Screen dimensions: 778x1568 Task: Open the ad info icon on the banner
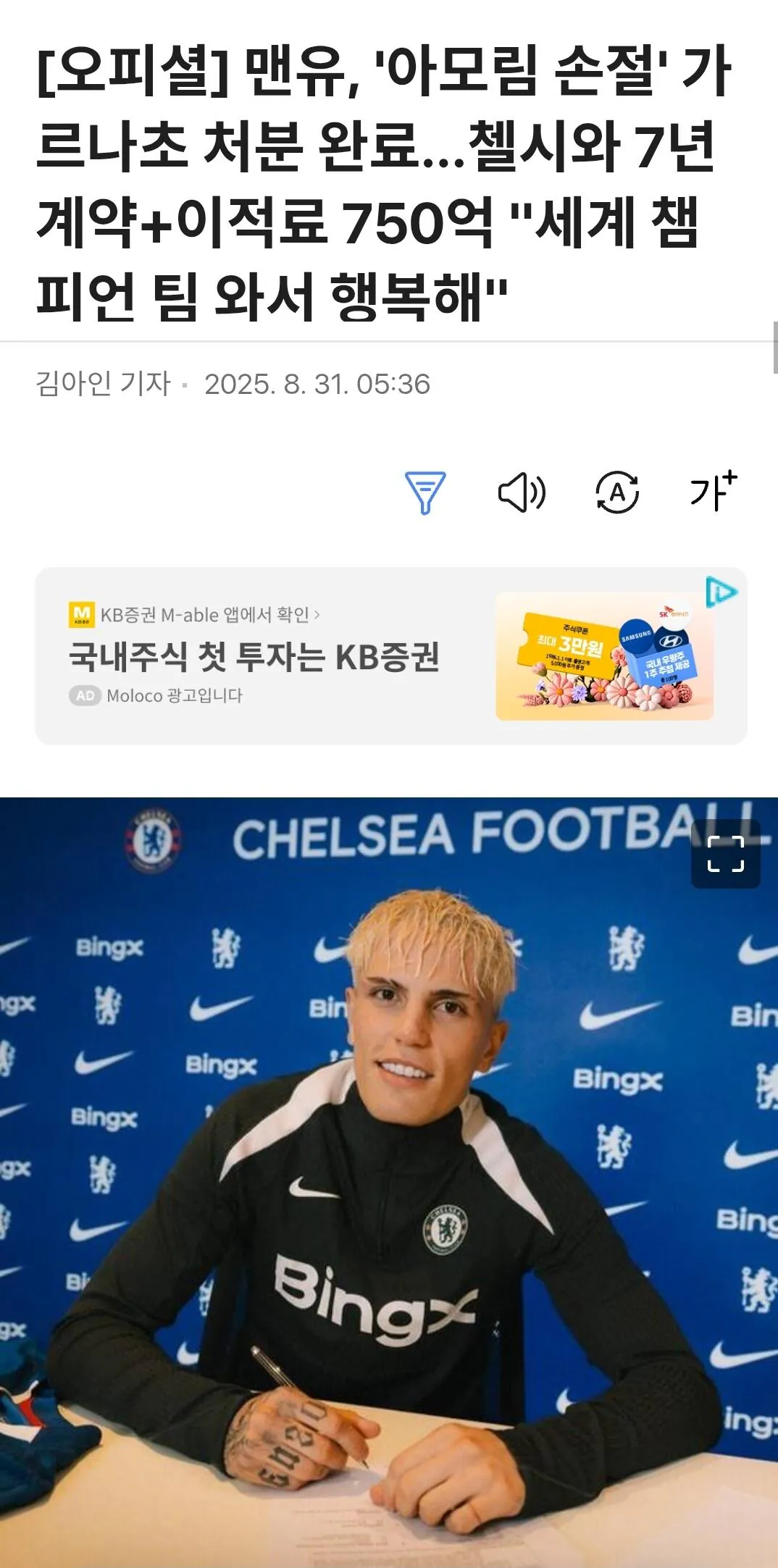[x=721, y=592]
